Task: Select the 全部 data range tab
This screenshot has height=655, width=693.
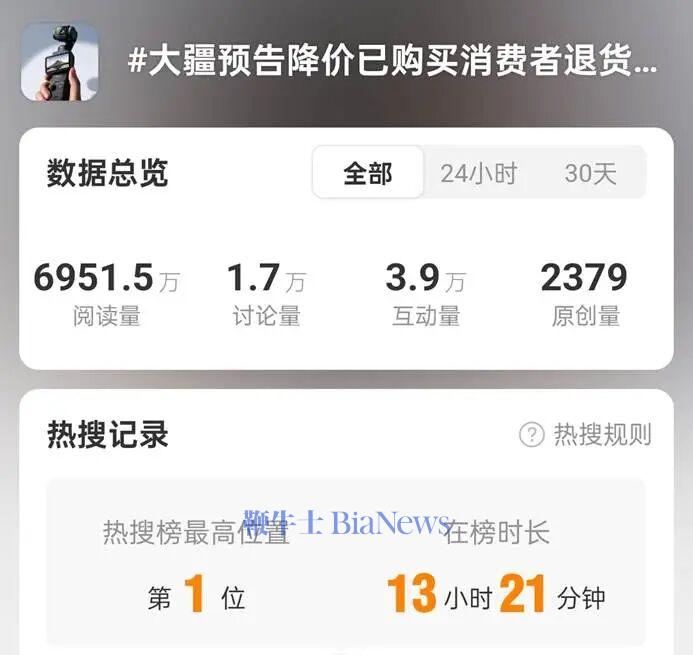Action: click(368, 173)
